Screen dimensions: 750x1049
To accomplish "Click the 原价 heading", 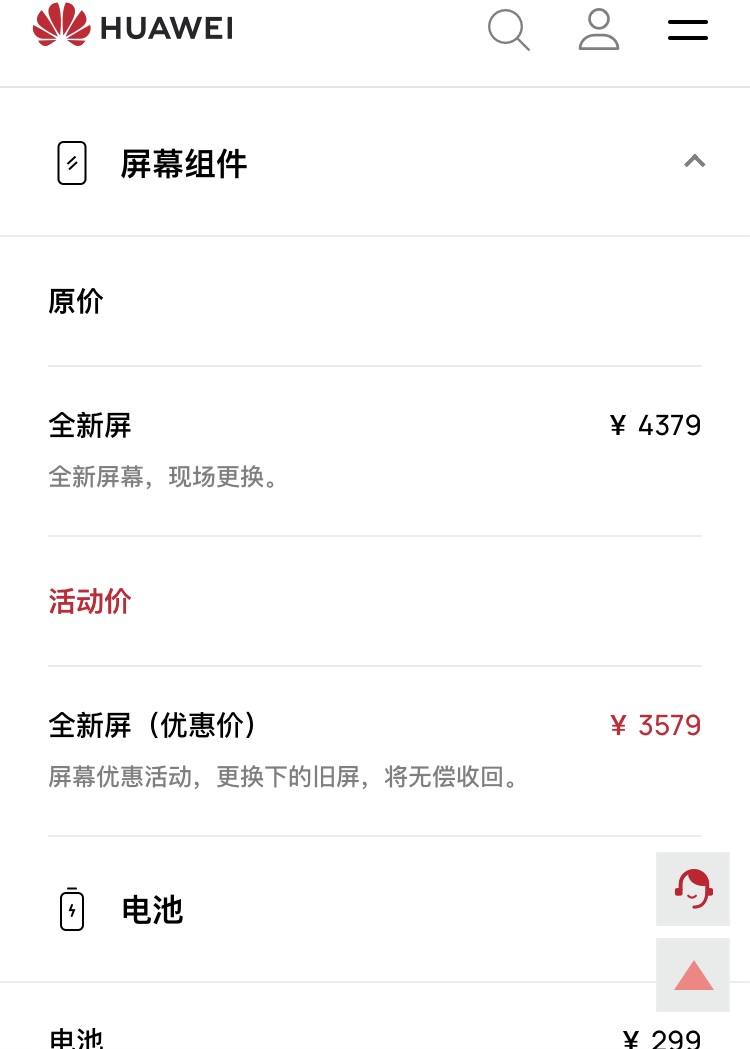I will coord(75,301).
